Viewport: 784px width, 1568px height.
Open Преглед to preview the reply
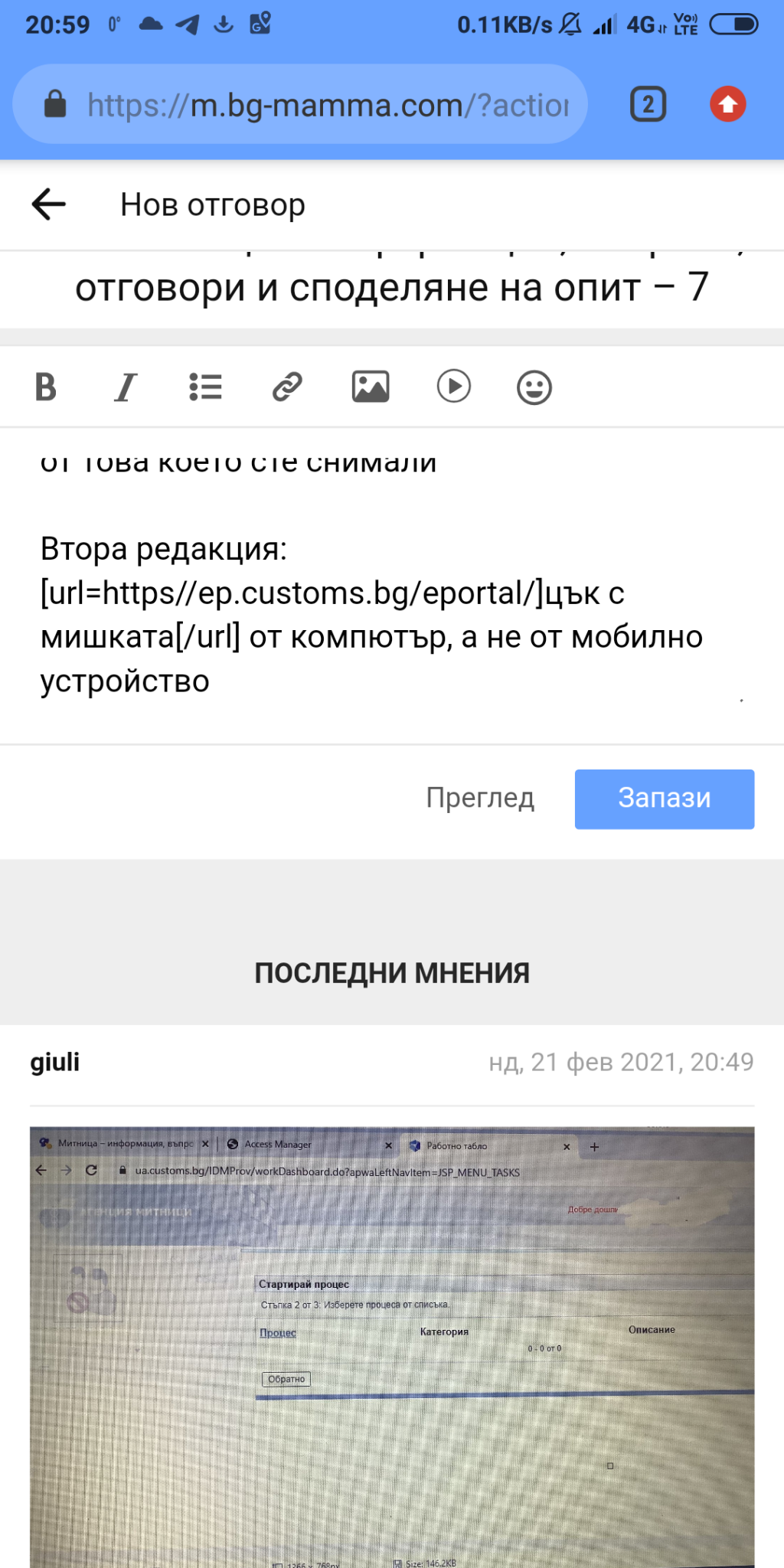(x=480, y=798)
